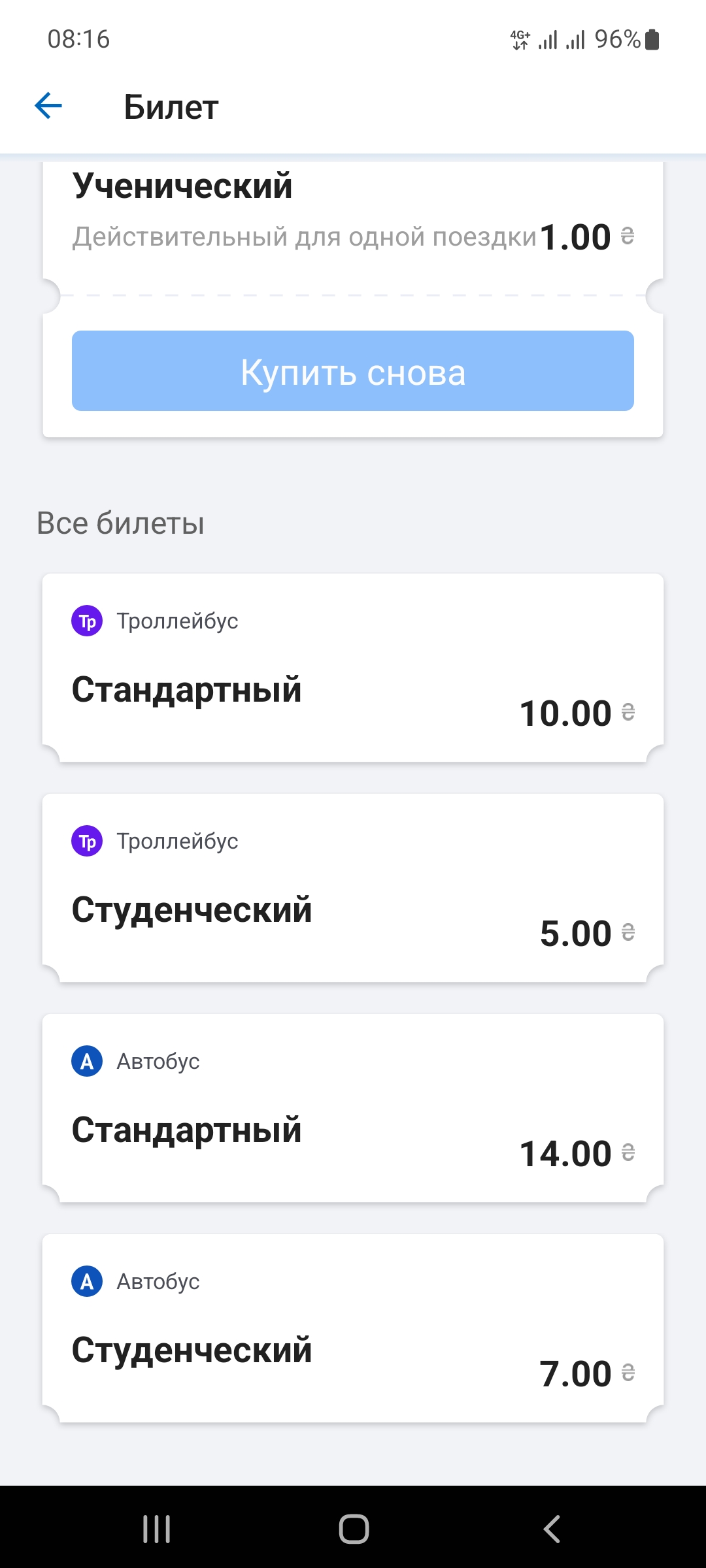Open recent apps from navigation bar
This screenshot has width=706, height=1568.
tap(157, 1529)
